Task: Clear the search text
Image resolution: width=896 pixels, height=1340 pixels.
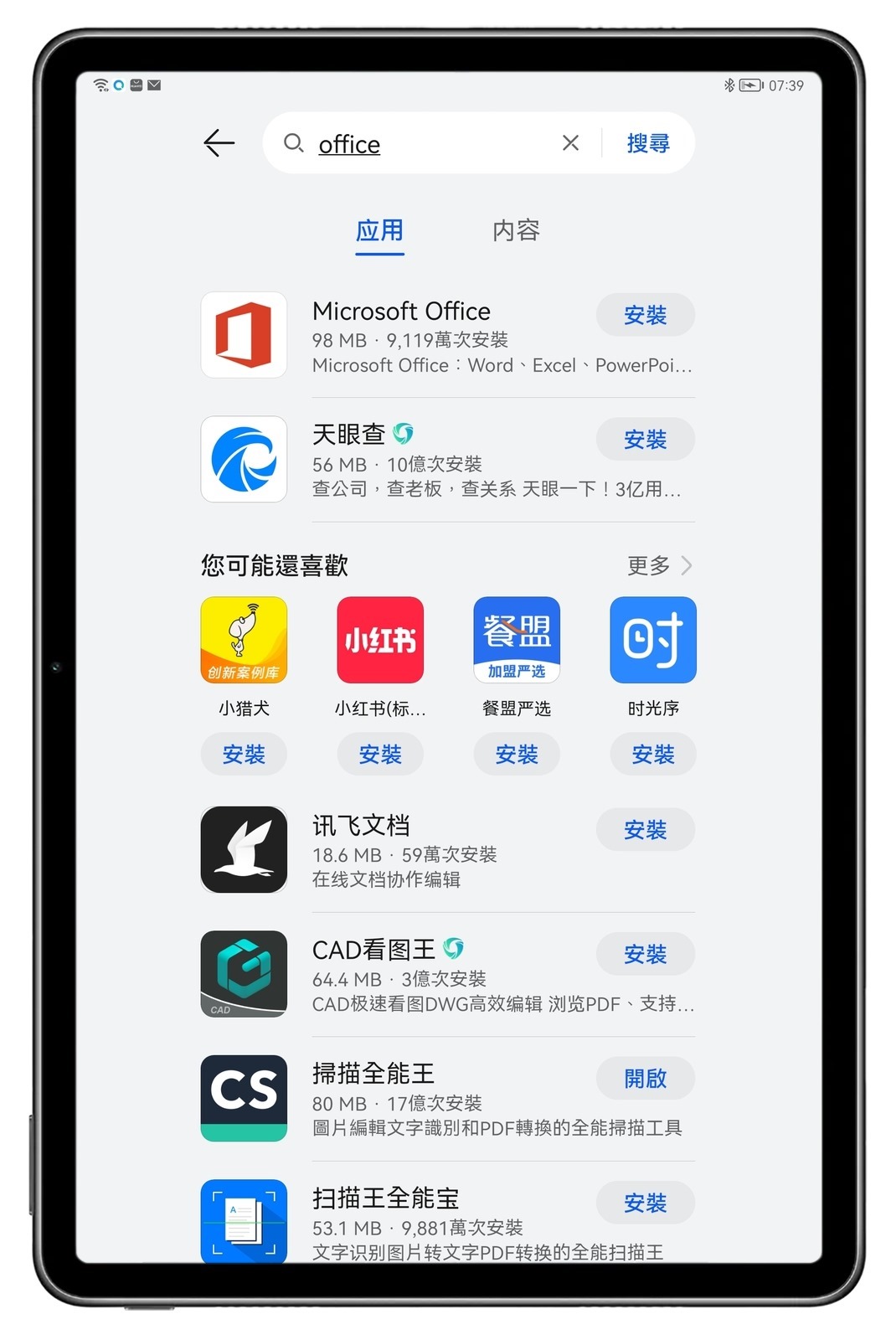Action: coord(570,143)
